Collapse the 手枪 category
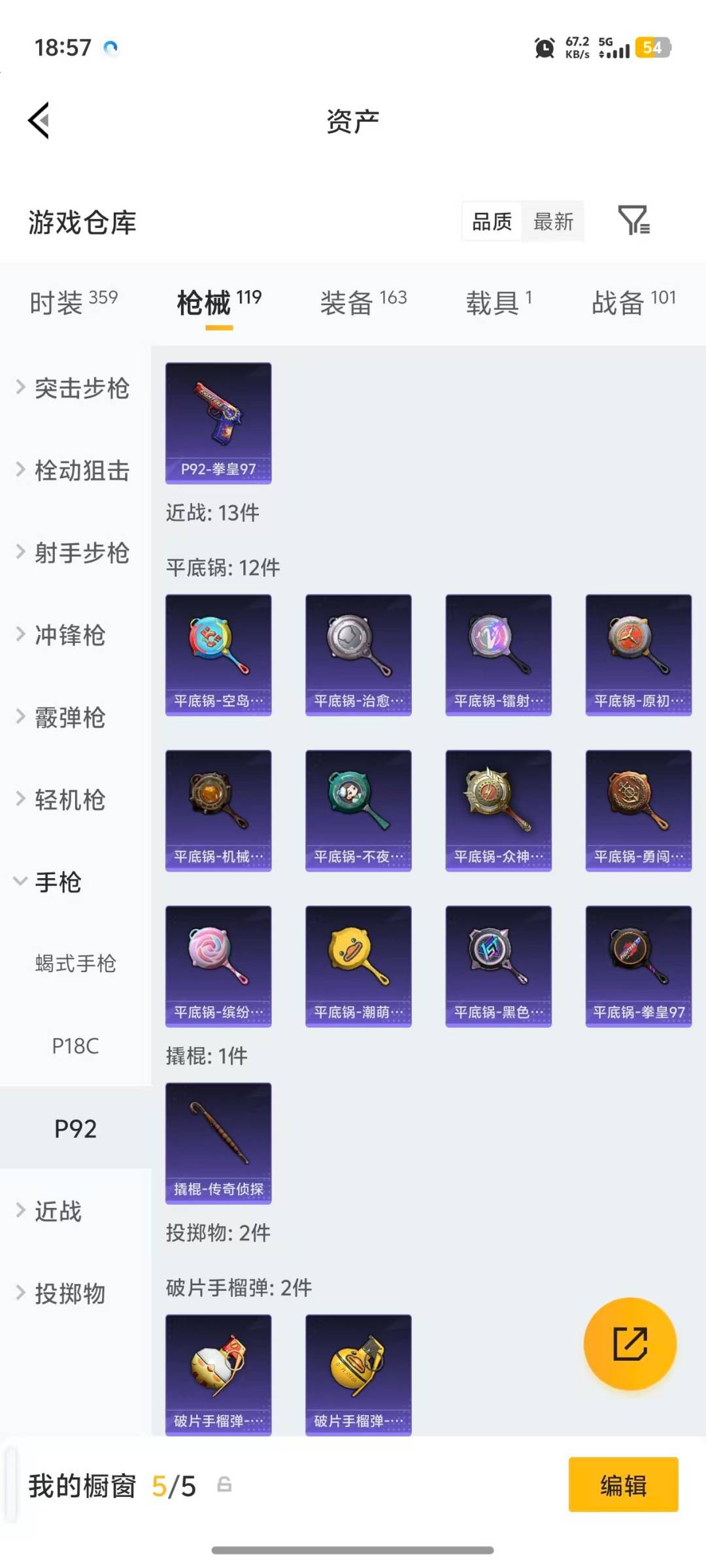Viewport: 706px width, 1568px height. (x=58, y=882)
